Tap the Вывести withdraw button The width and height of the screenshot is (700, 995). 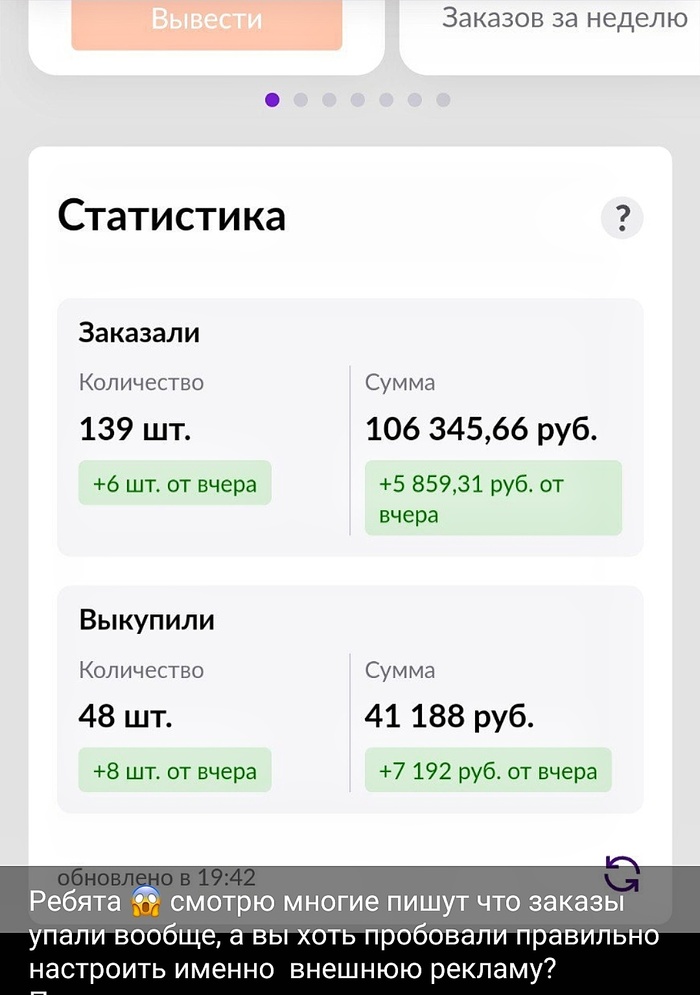(x=207, y=22)
